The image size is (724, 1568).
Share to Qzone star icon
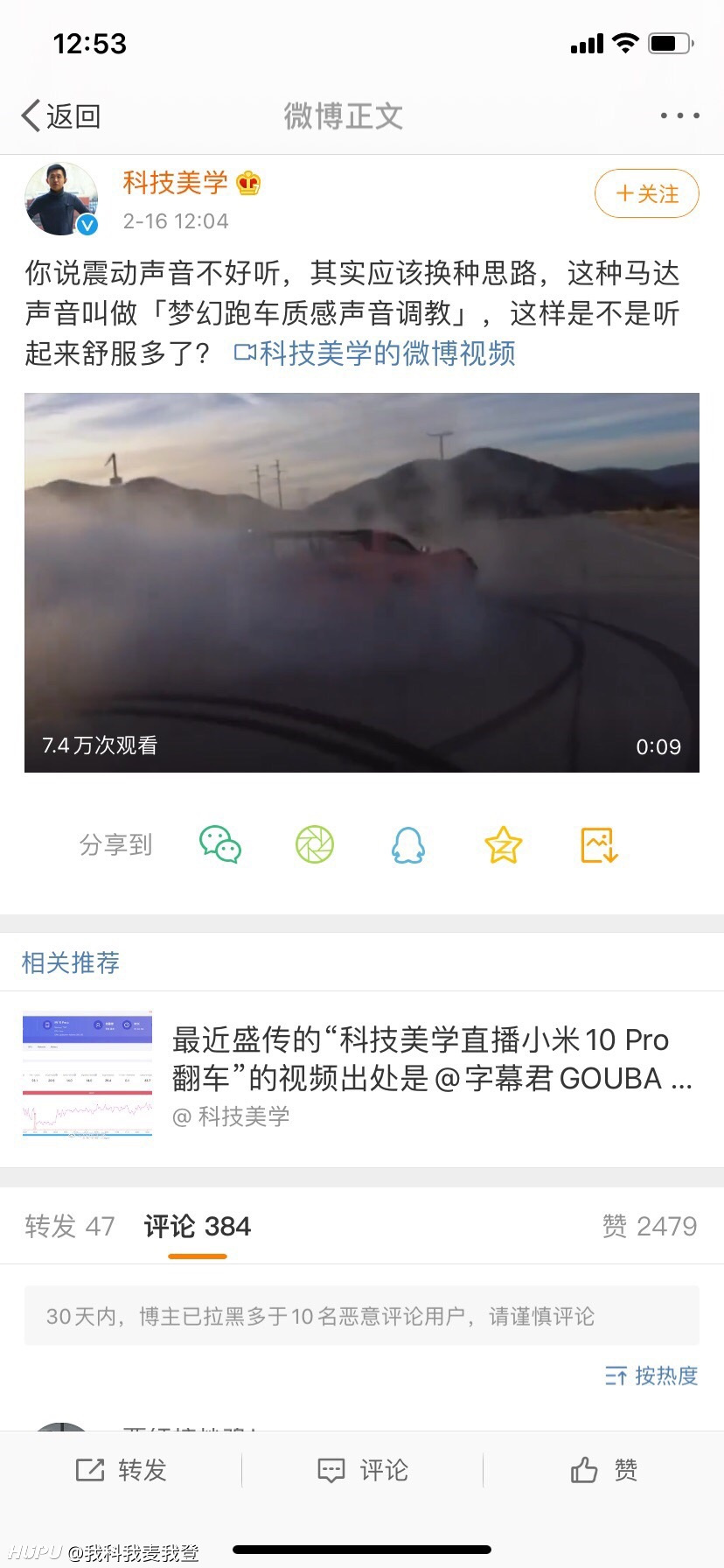504,845
